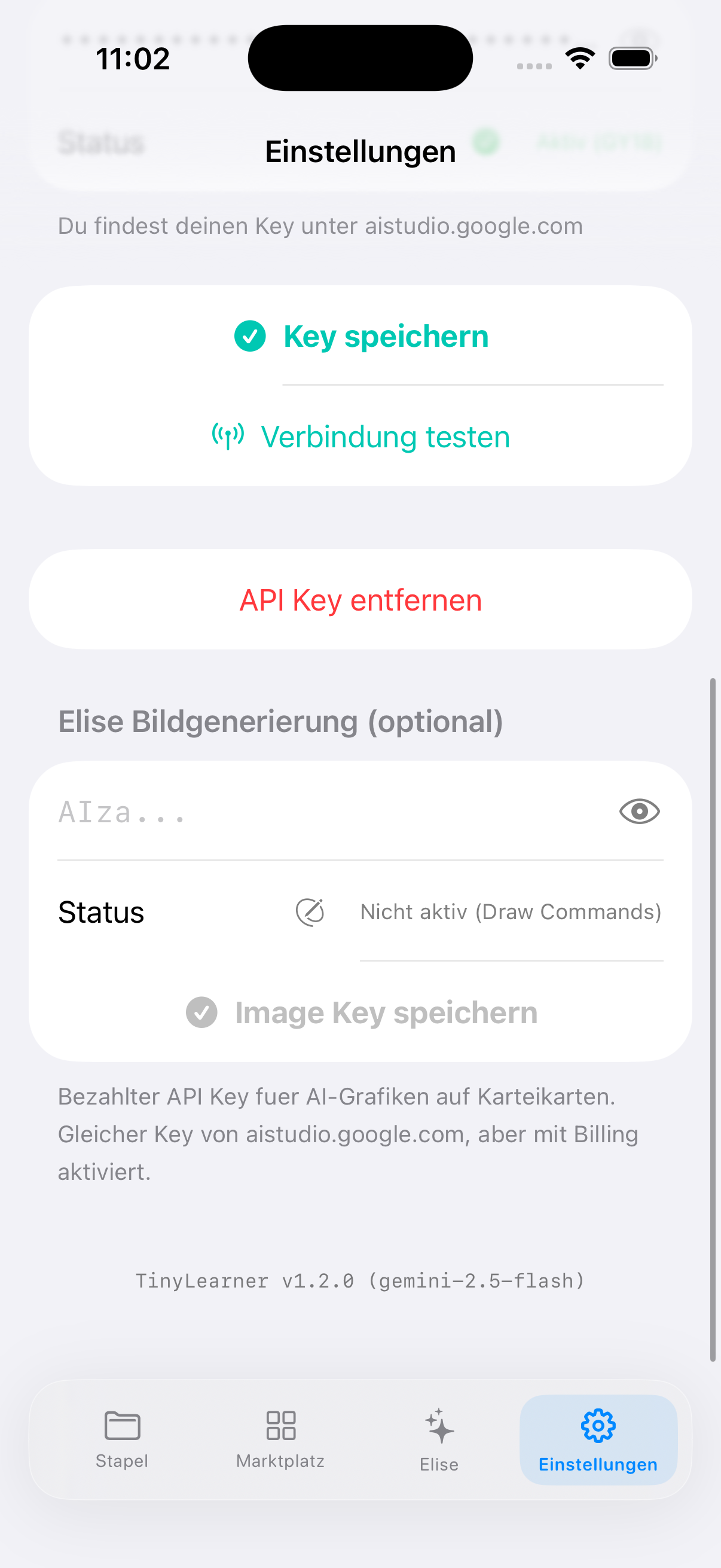Click the aistudio.google.com hint text
This screenshot has height=1568, width=721.
click(320, 225)
